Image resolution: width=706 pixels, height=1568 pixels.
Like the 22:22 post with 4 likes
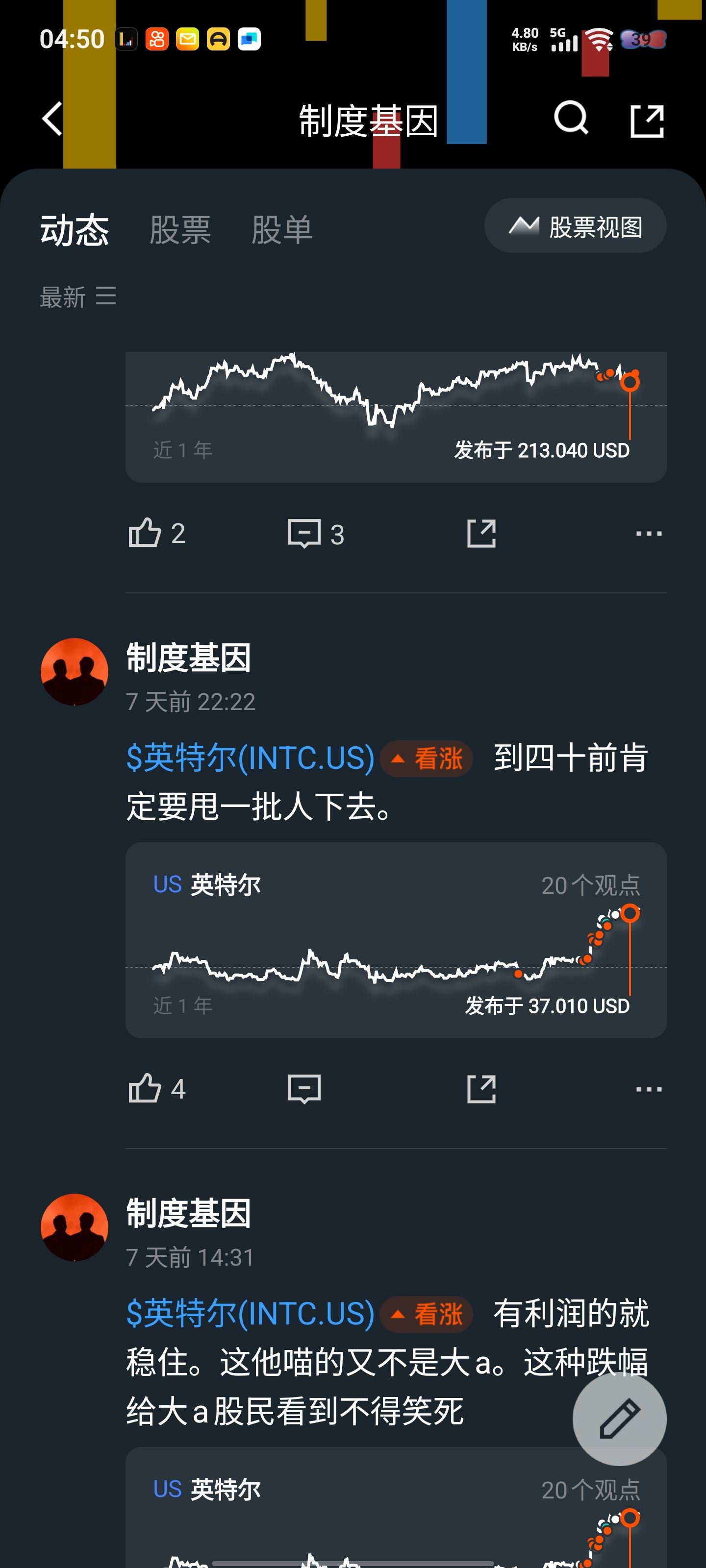tap(156, 1089)
